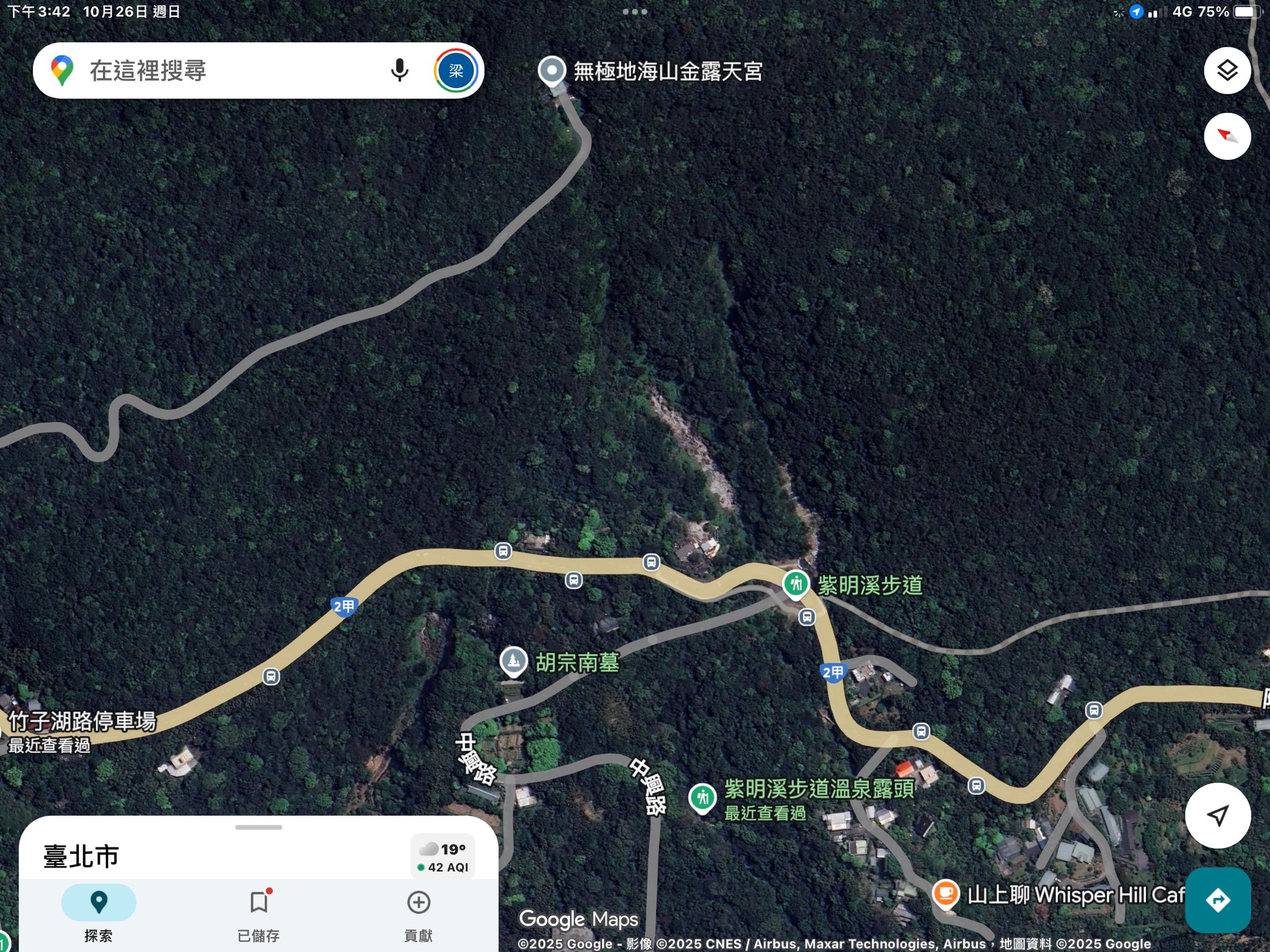Open 山上聊 Whisper Hill Cafe marker

pyautogui.click(x=946, y=894)
